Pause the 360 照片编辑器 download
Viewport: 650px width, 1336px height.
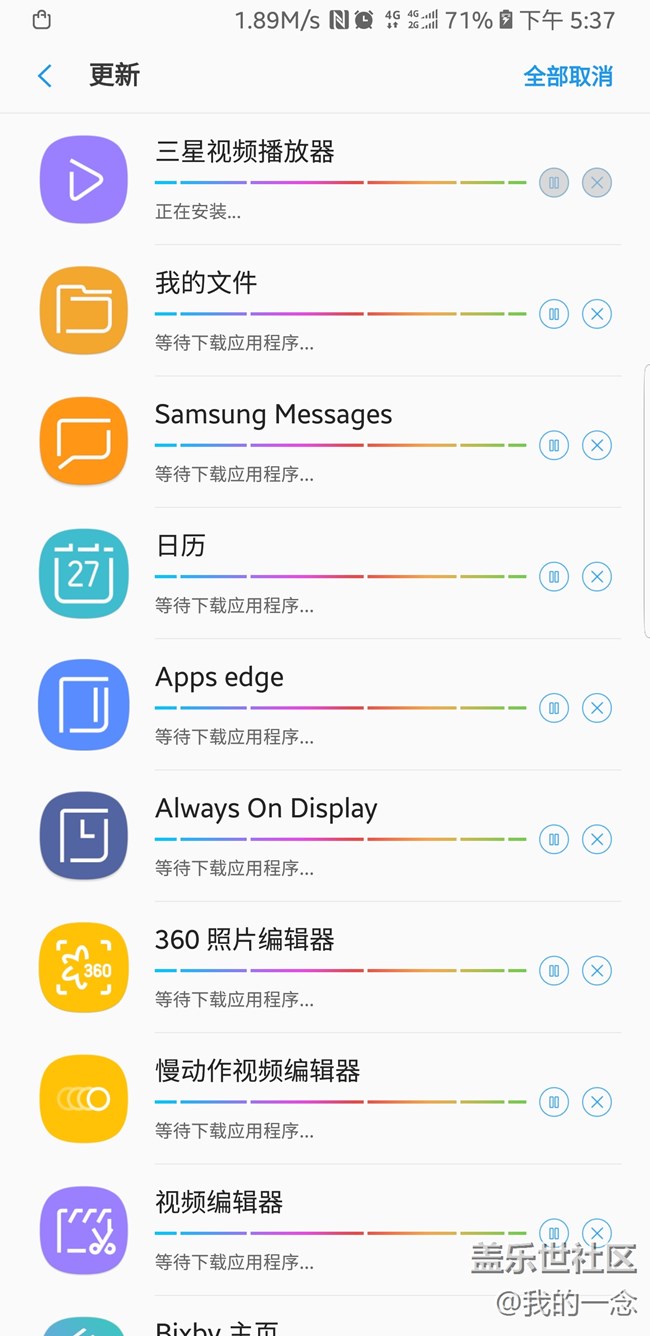(554, 970)
